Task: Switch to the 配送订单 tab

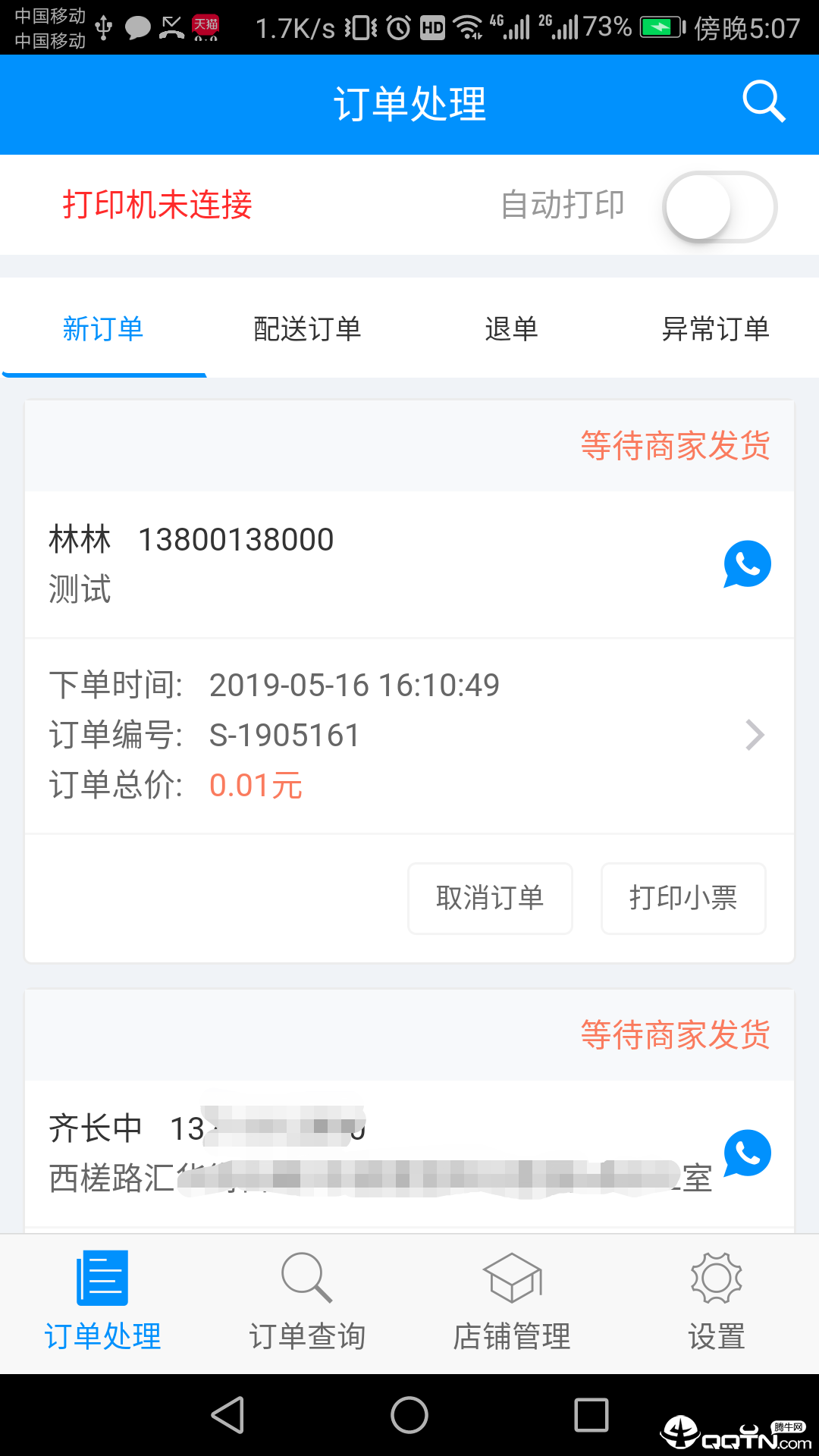Action: pyautogui.click(x=307, y=329)
